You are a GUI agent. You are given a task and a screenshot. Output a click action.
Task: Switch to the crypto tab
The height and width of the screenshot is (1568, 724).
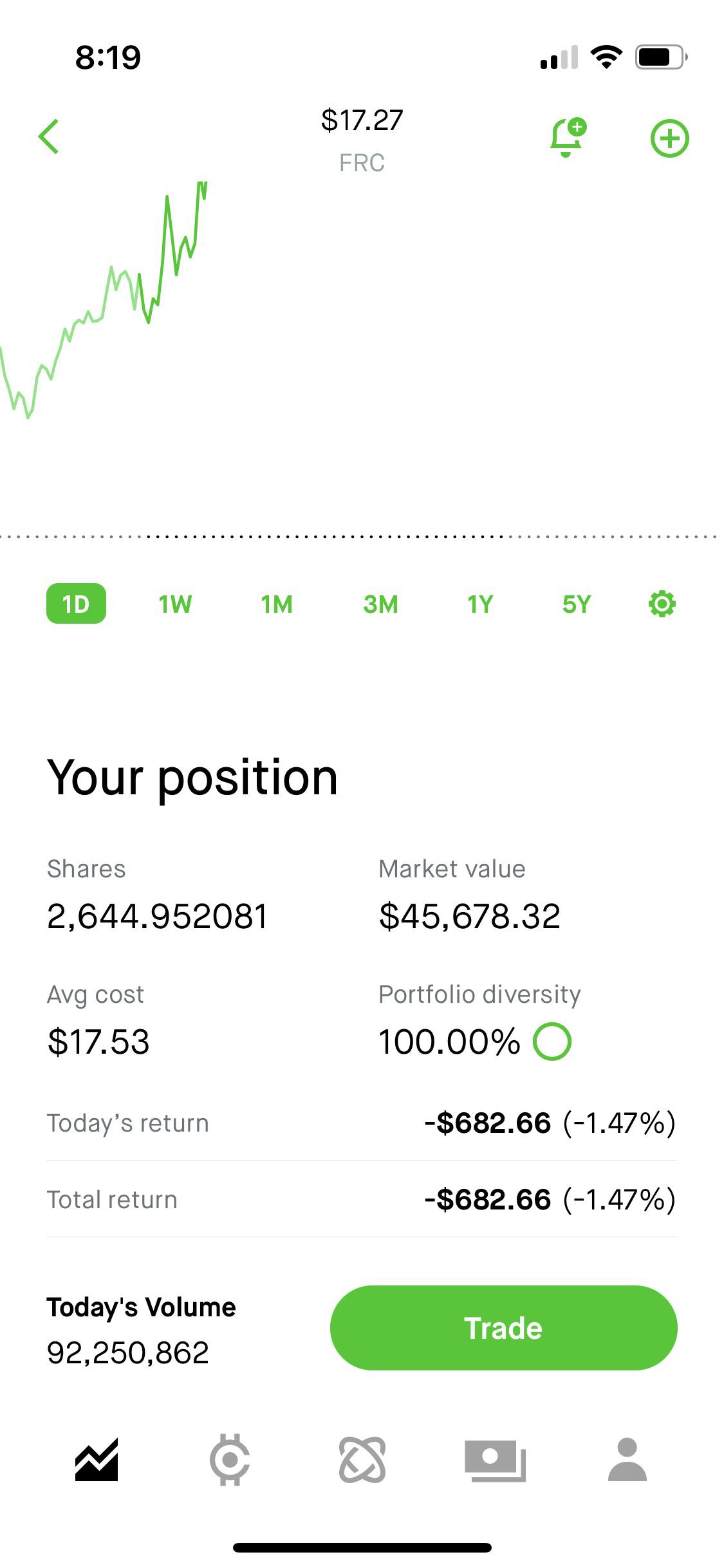(x=230, y=1460)
